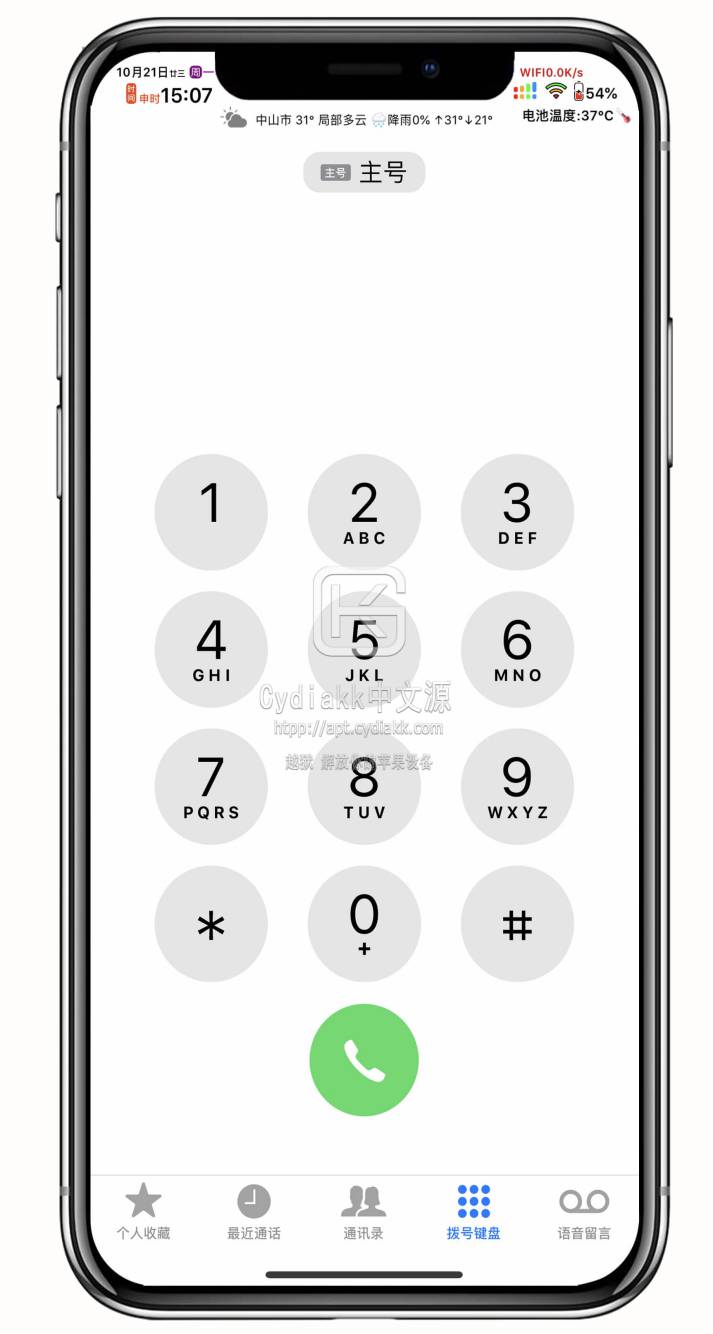Dial the digit 1

(211, 512)
